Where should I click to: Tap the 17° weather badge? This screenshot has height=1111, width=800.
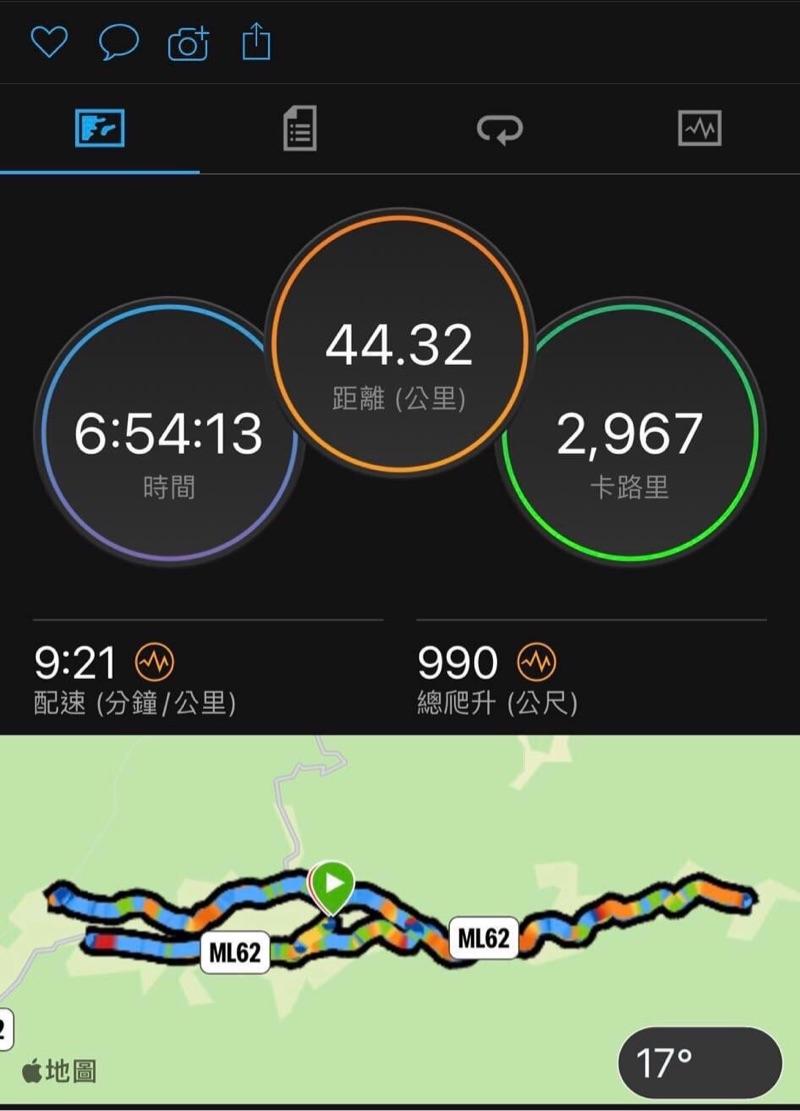point(699,1063)
